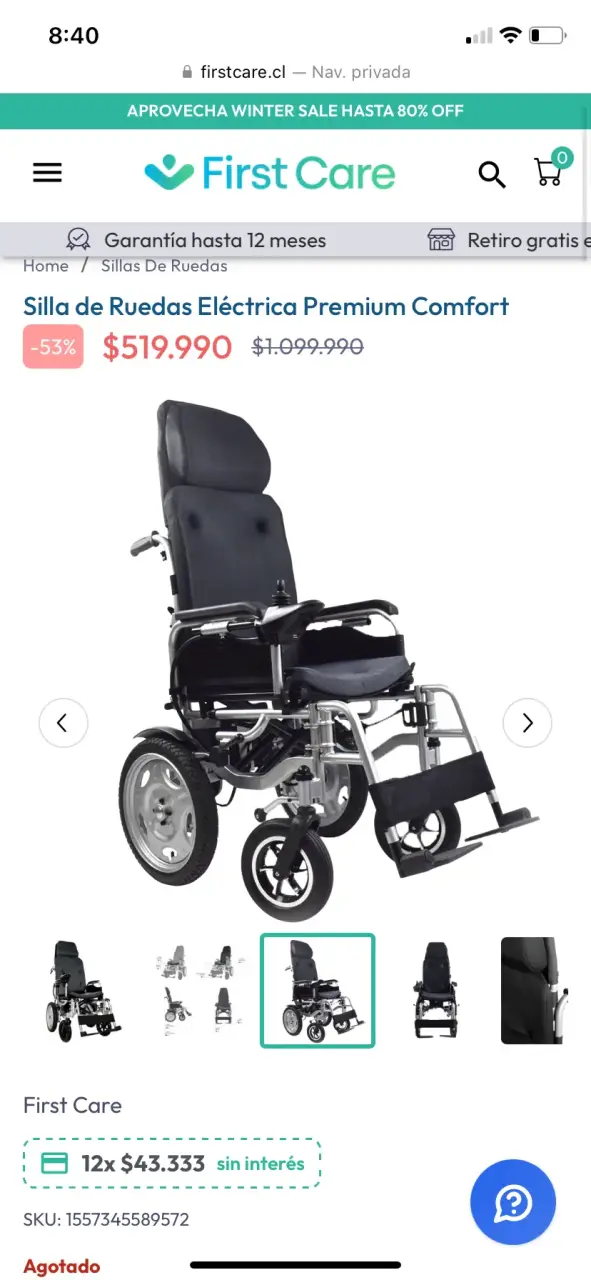Image resolution: width=591 pixels, height=1280 pixels.
Task: Tap the search magnifier icon
Action: 492,174
